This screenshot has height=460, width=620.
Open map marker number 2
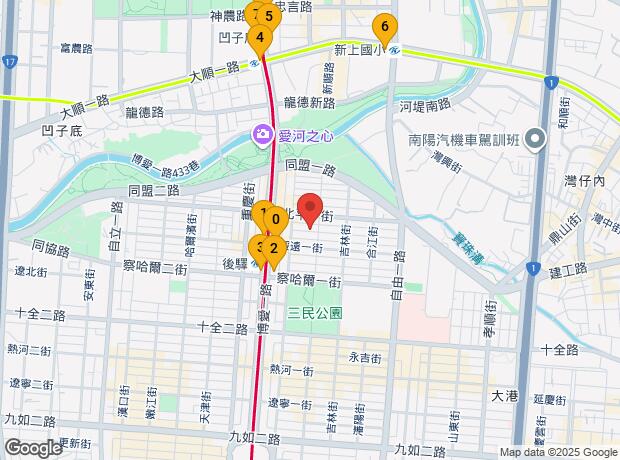pyautogui.click(x=273, y=249)
